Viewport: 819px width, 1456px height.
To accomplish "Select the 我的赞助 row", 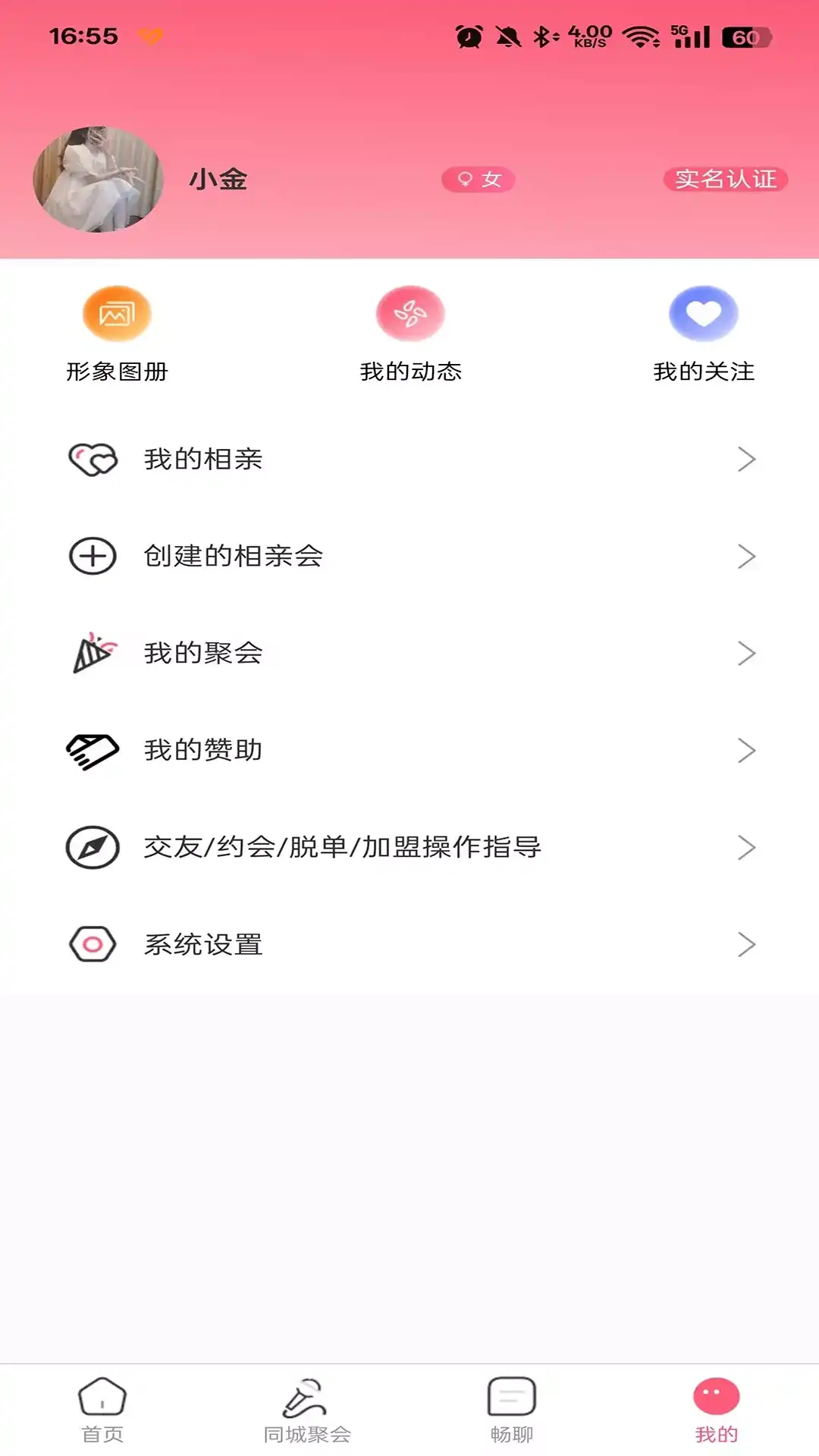I will [409, 750].
